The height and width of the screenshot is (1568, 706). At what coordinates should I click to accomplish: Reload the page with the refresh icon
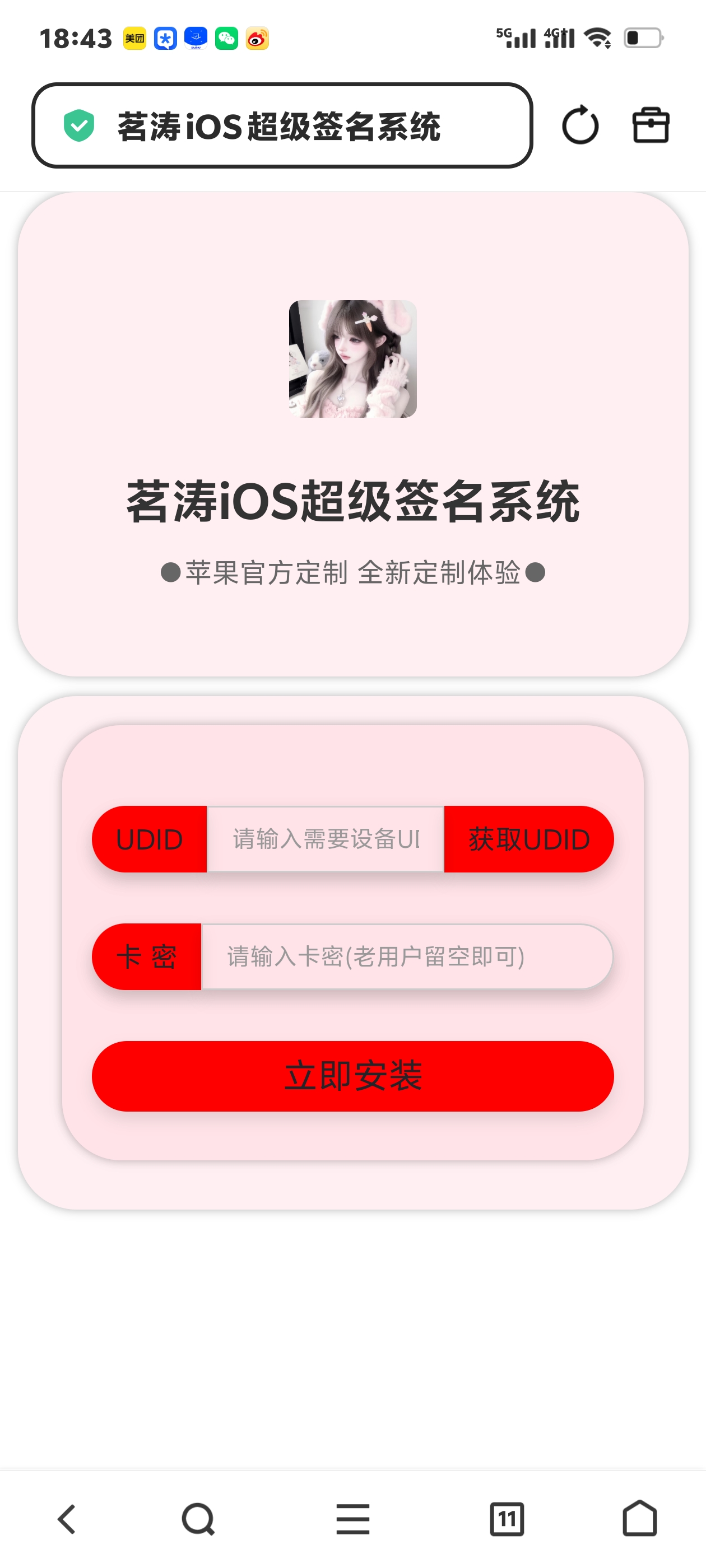579,126
